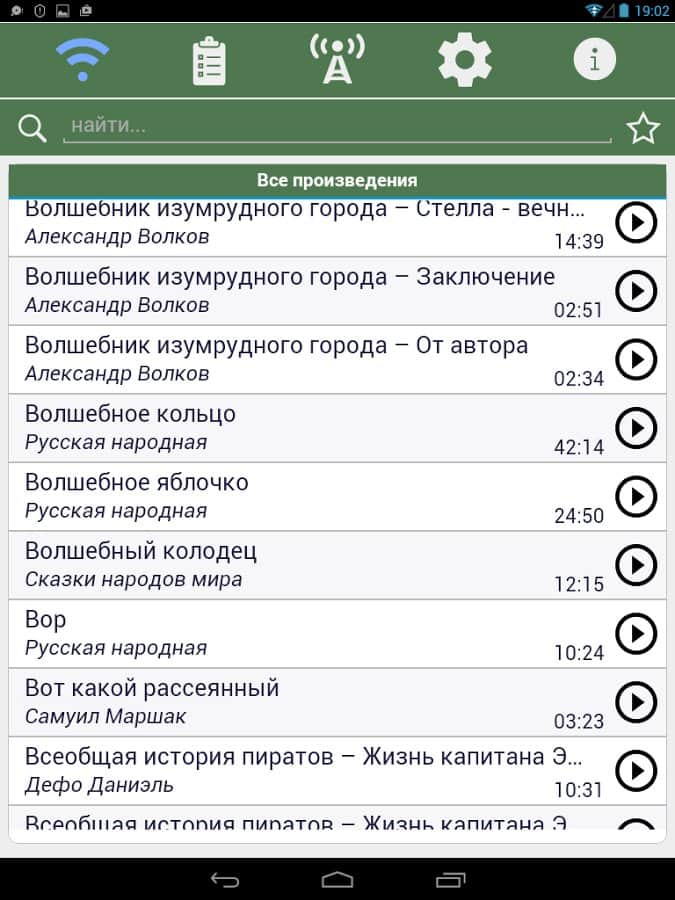Go to the home screen
Screen dimensions: 675x900
(x=337, y=880)
